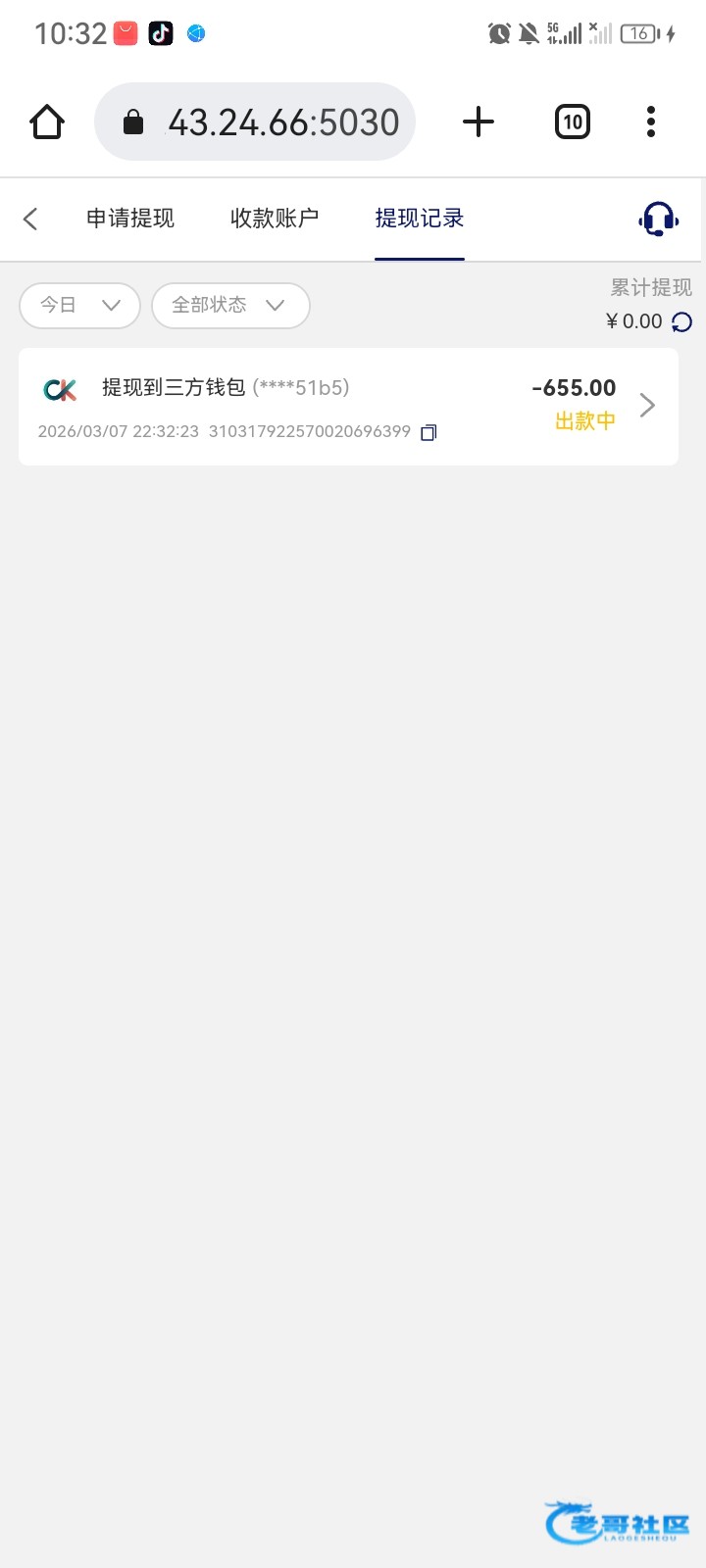
Task: Contact customer service via headset icon
Action: [658, 219]
